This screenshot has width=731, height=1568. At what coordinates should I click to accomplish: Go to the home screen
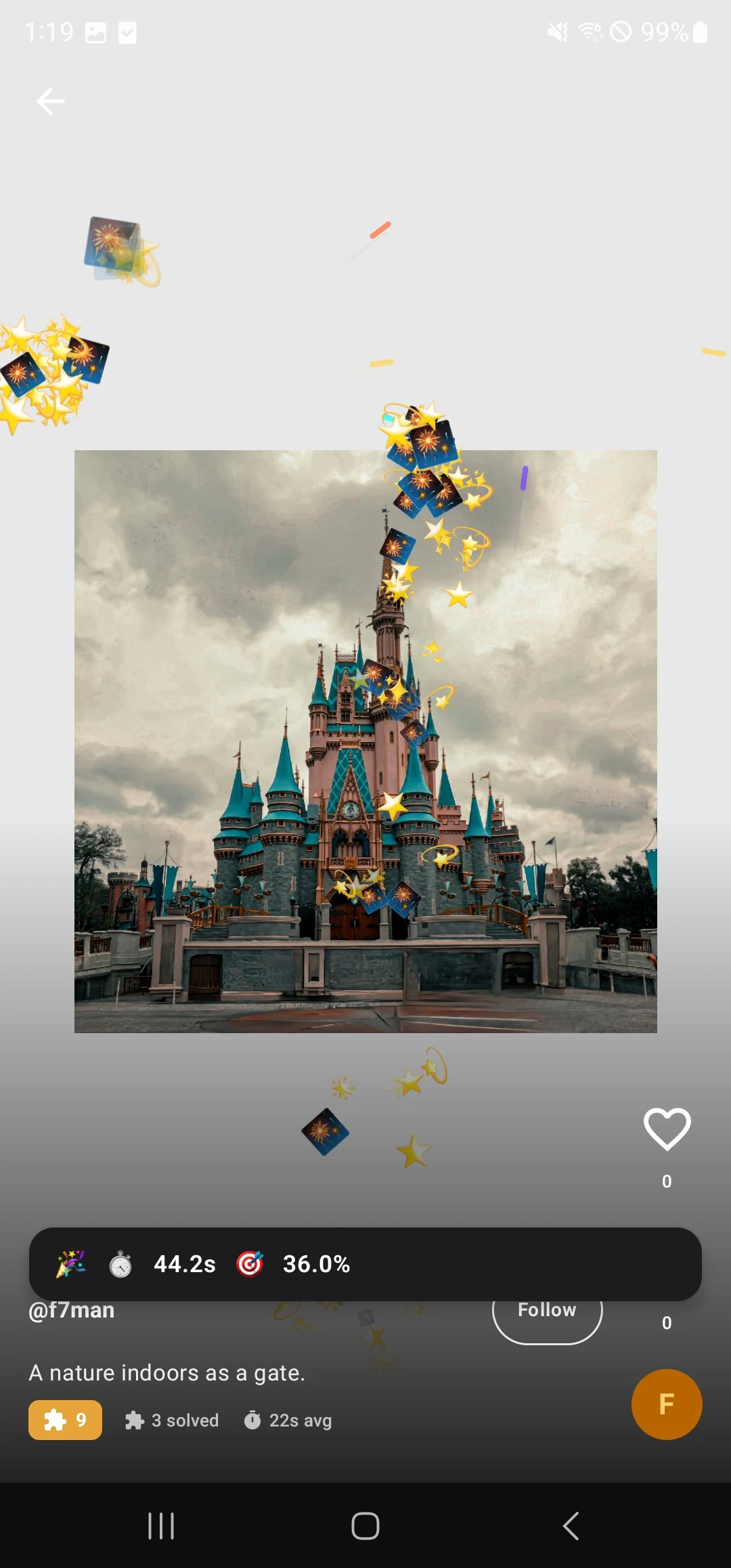365,1526
